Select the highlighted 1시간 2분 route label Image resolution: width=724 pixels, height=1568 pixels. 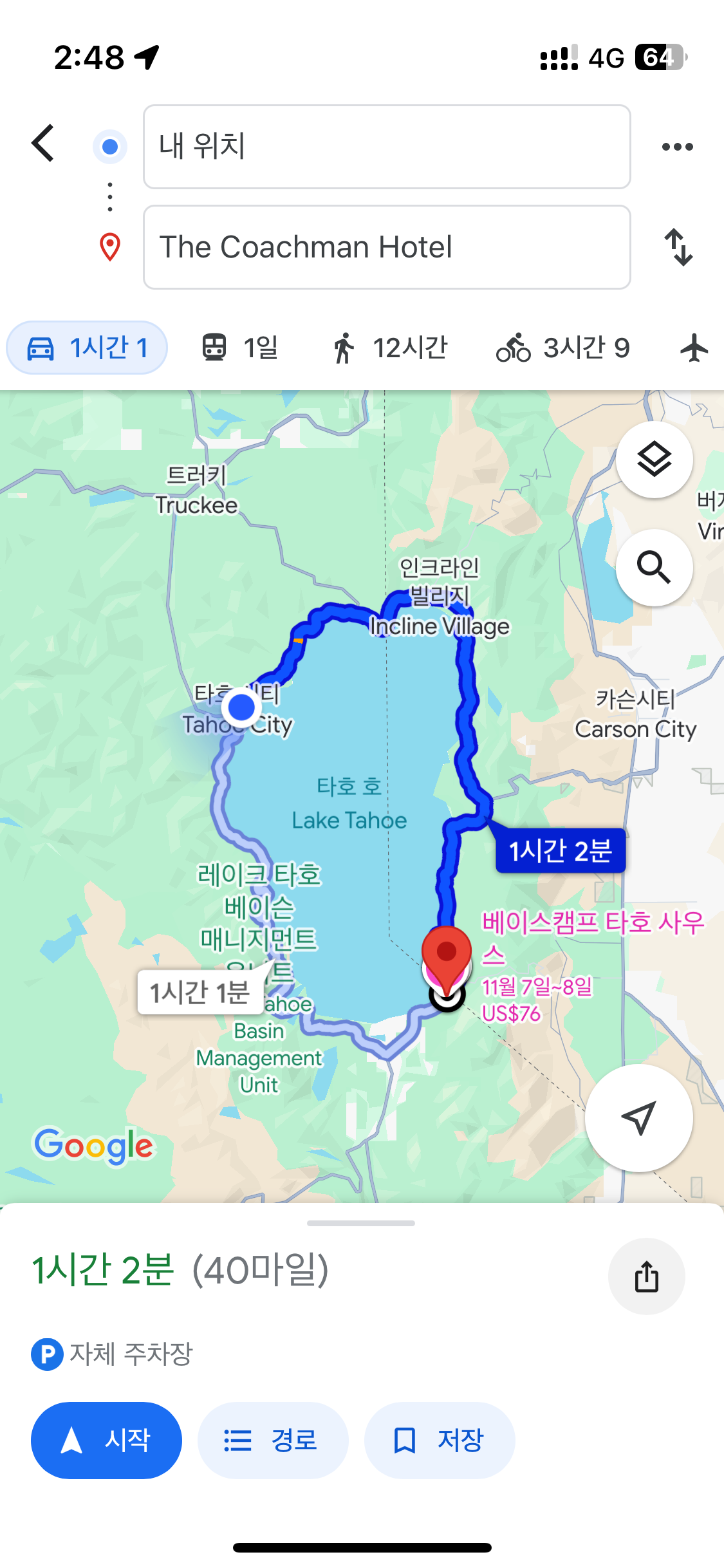[x=559, y=850]
